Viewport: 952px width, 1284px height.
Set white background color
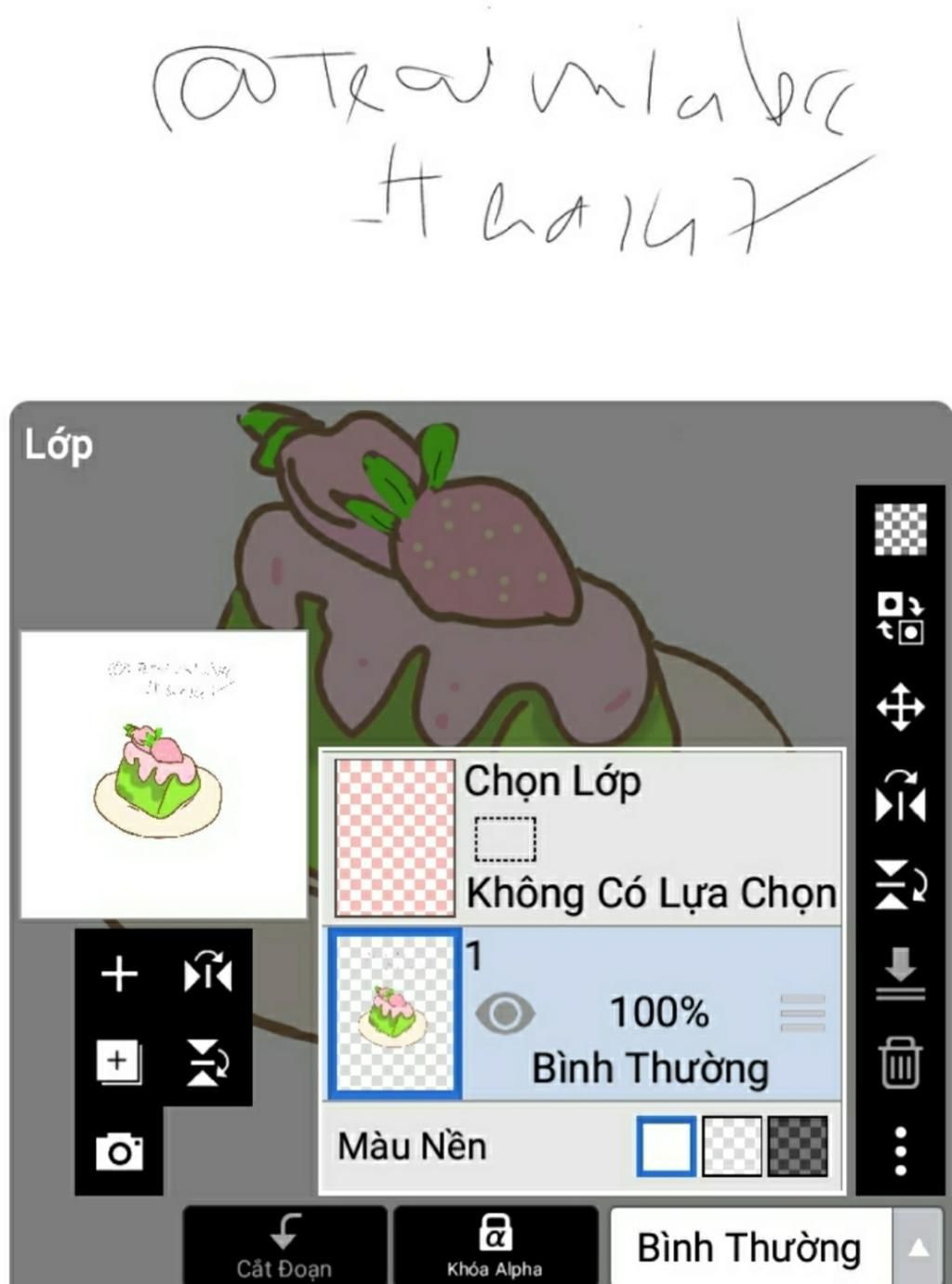(x=667, y=1146)
